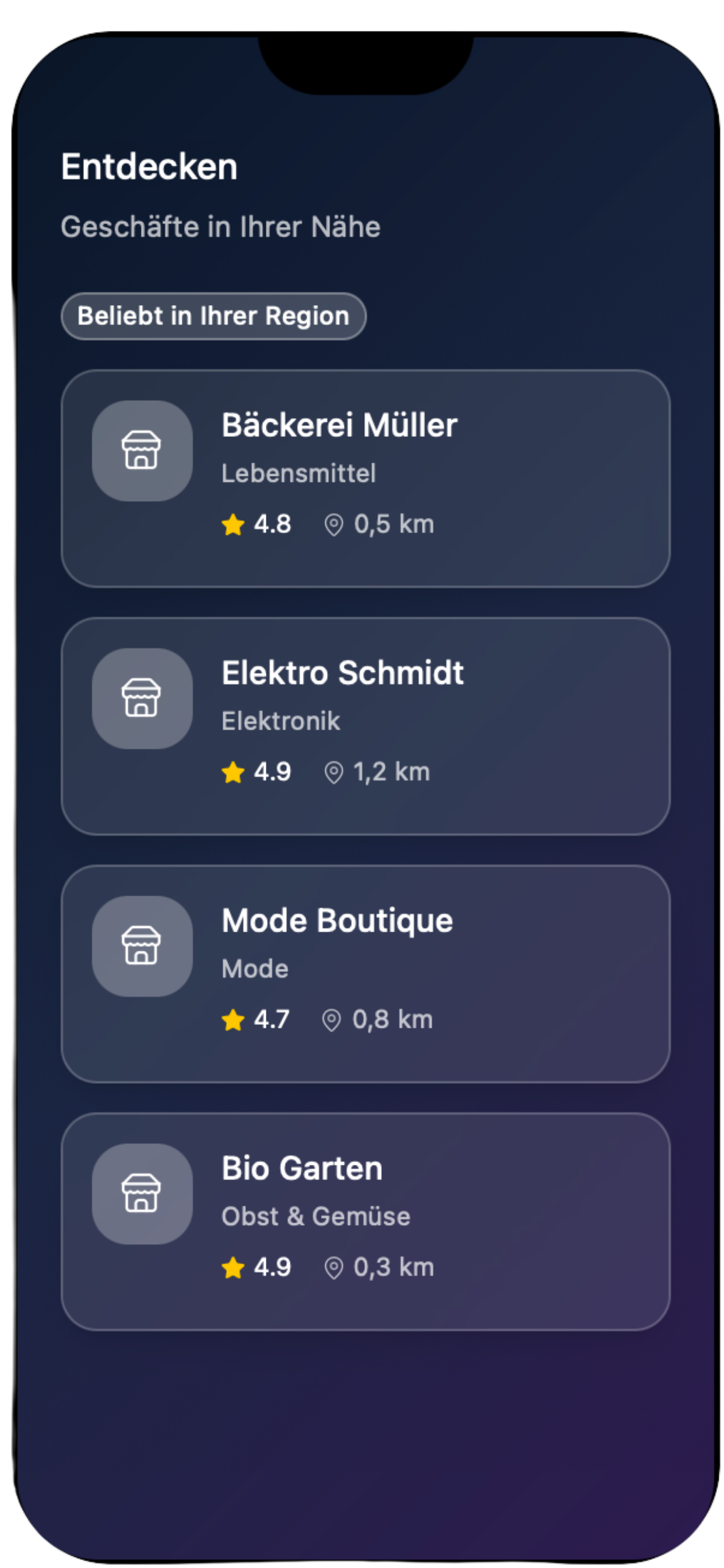Select the Beliebt in Ihrer Region chip
This screenshot has height=1568, width=724.
[213, 316]
